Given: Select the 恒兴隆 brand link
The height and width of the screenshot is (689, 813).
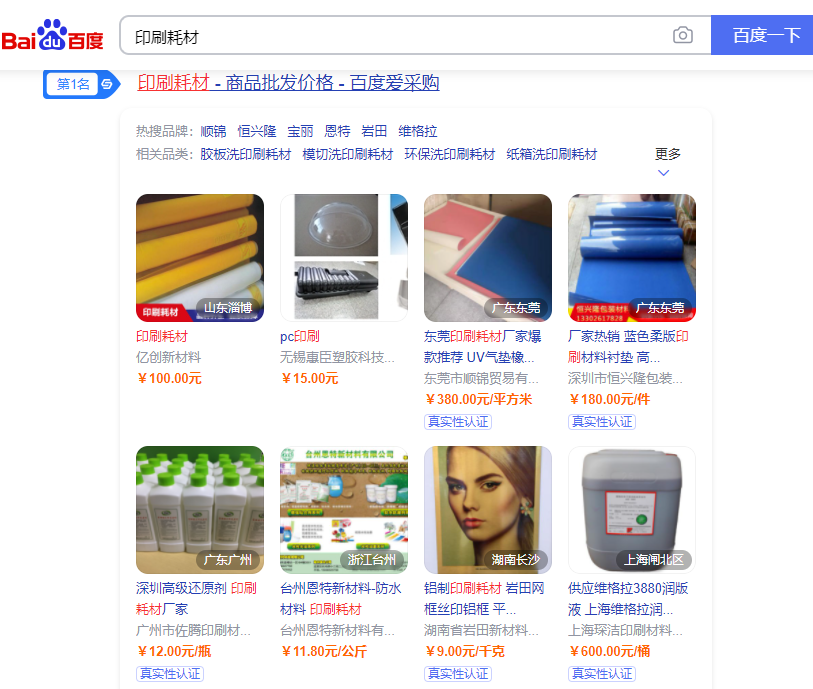Looking at the screenshot, I should 257,131.
